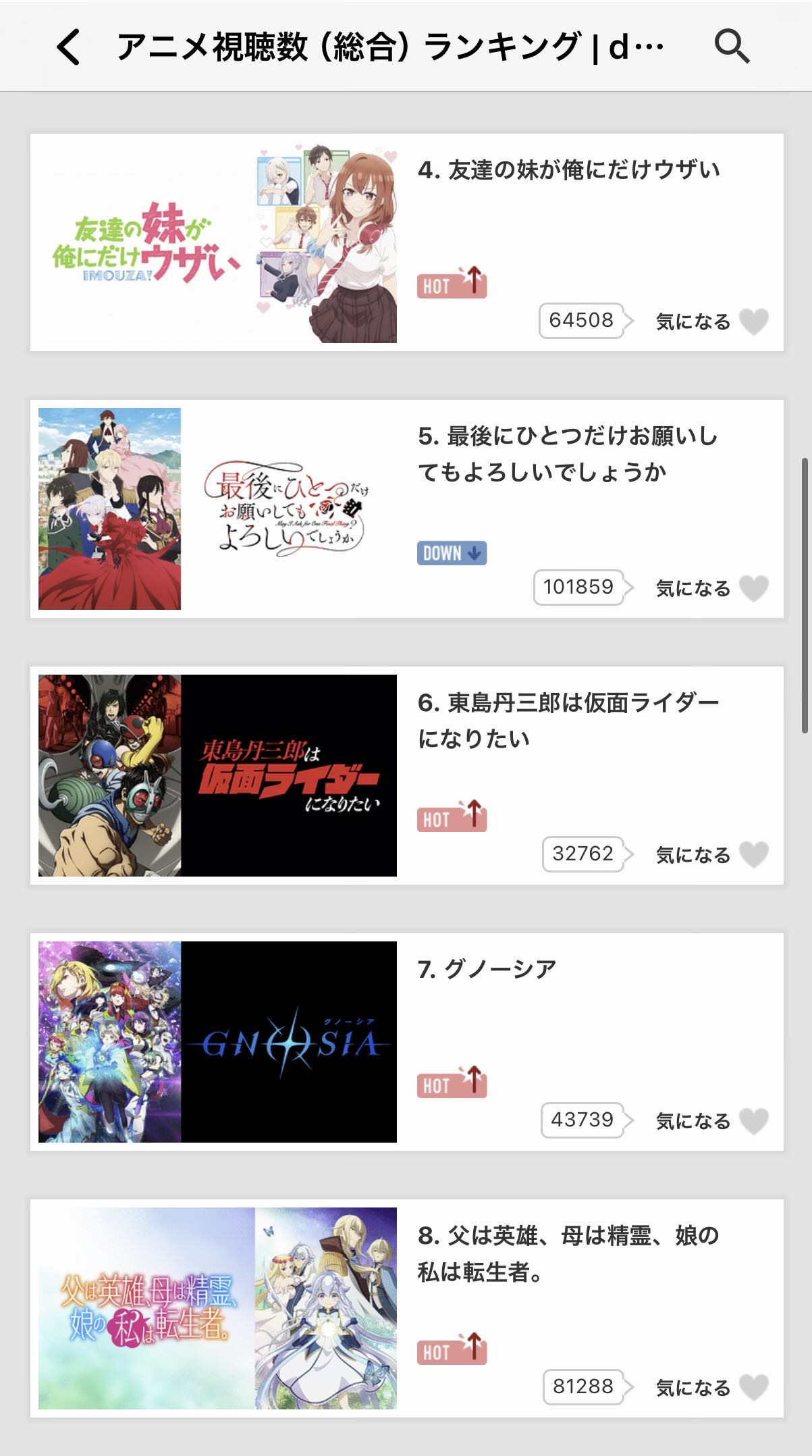The image size is (812, 1456).
Task: Open the search magnifier icon
Action: pyautogui.click(x=731, y=47)
